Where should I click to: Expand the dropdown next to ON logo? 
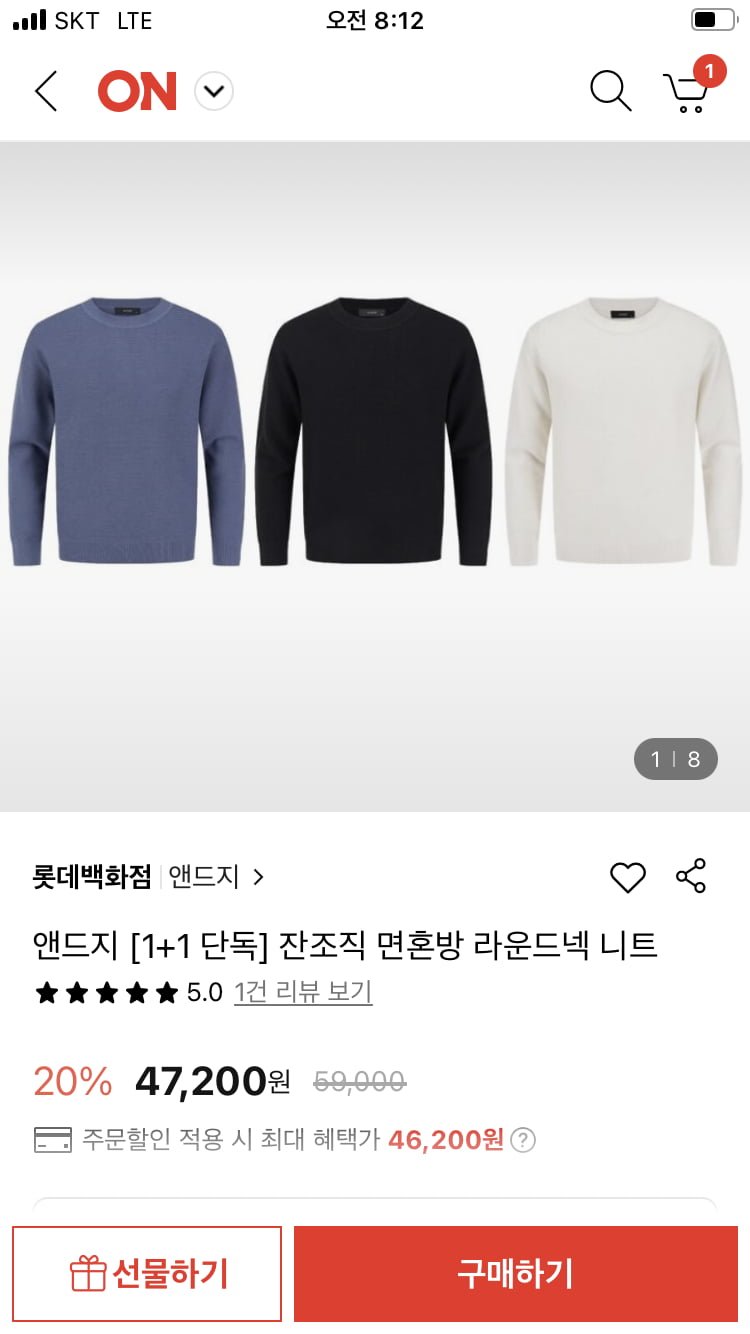[213, 92]
